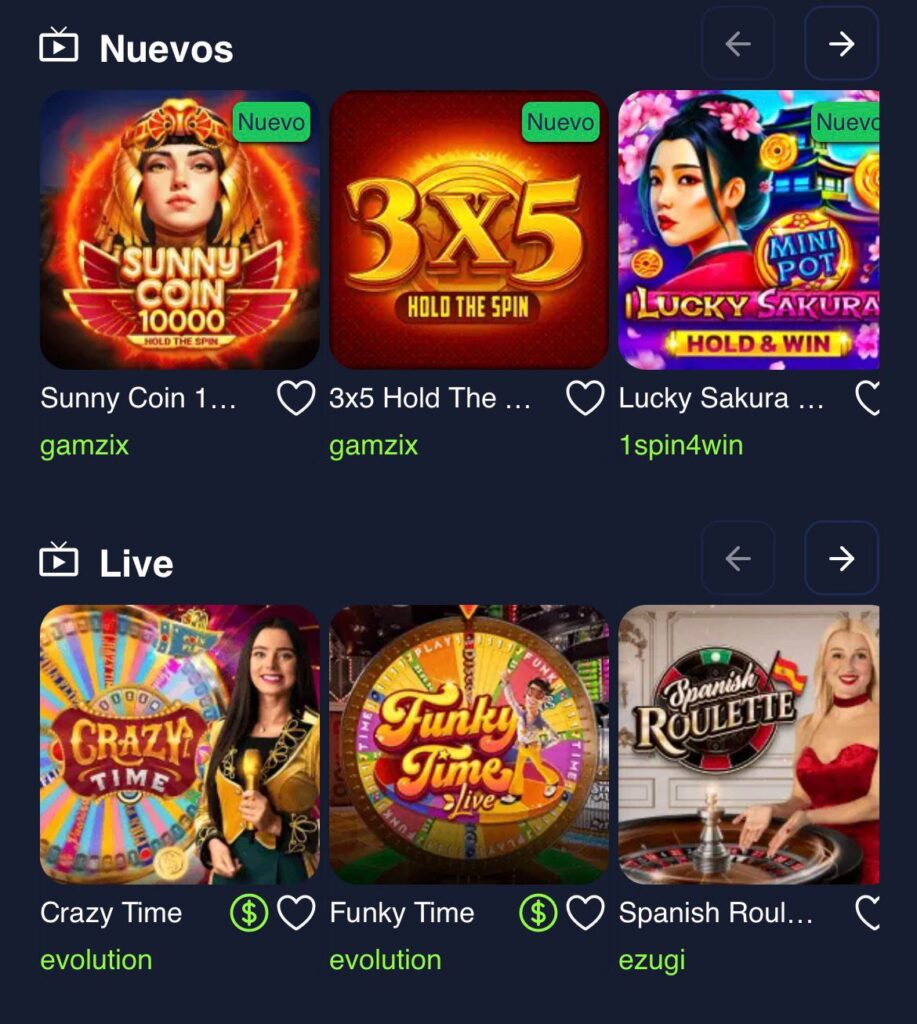The width and height of the screenshot is (917, 1024).
Task: Favorite the Lucky Sakura game
Action: (x=869, y=399)
